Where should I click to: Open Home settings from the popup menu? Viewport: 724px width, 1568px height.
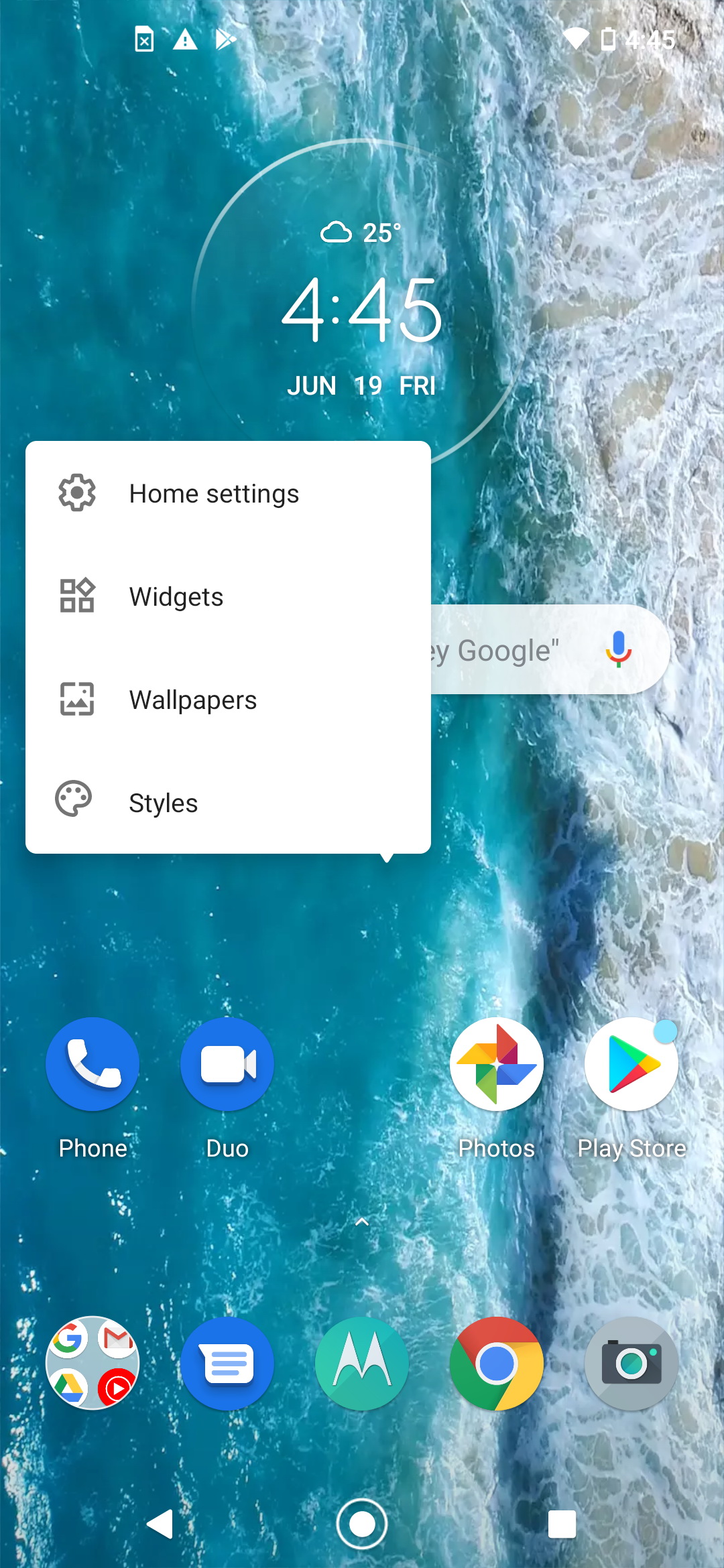pos(228,494)
